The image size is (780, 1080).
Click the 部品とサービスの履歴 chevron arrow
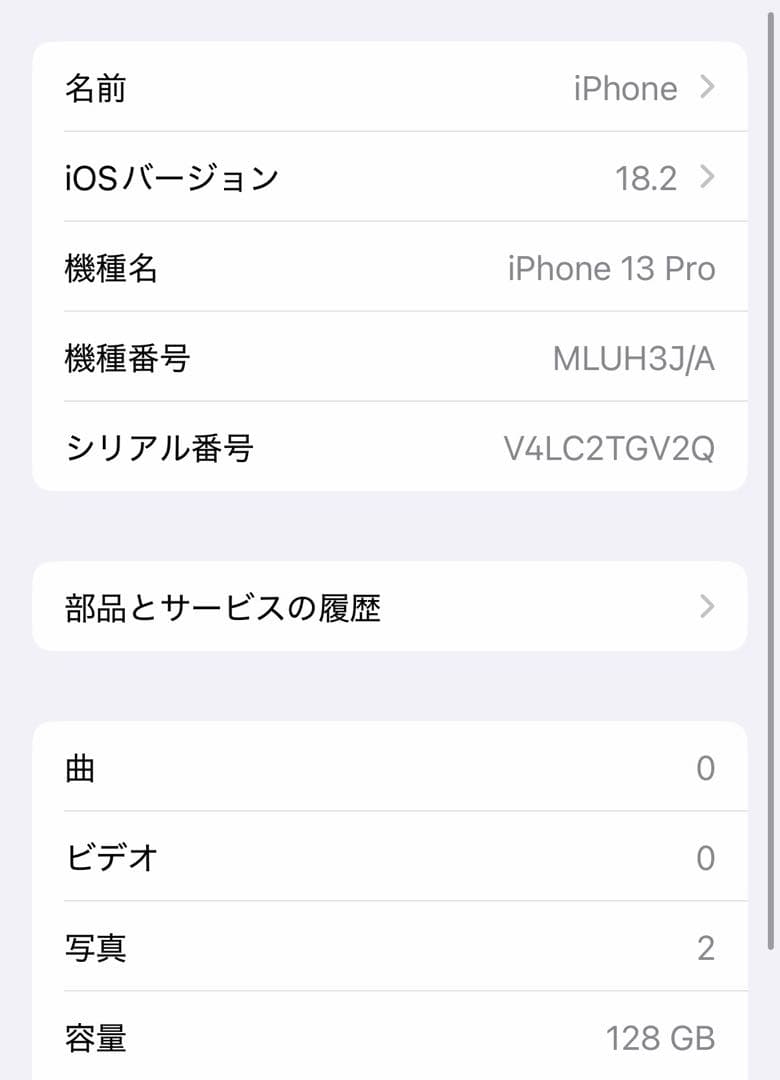click(707, 606)
